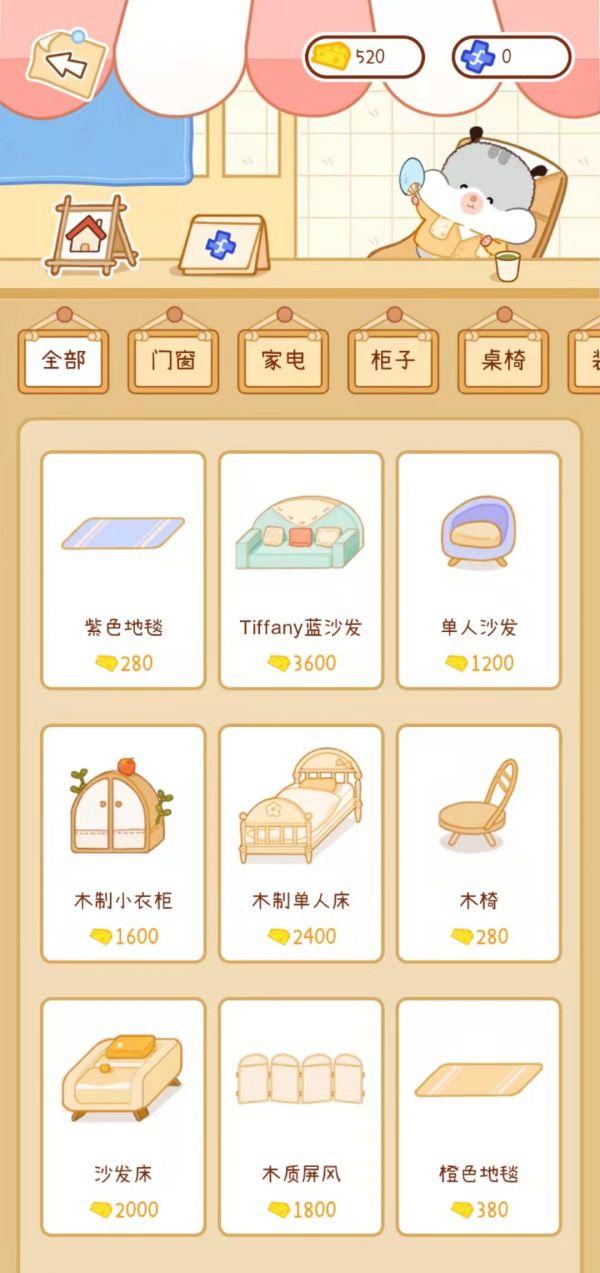View the 木制小衣柜 item
Screen dimensions: 600x1273
123,843
